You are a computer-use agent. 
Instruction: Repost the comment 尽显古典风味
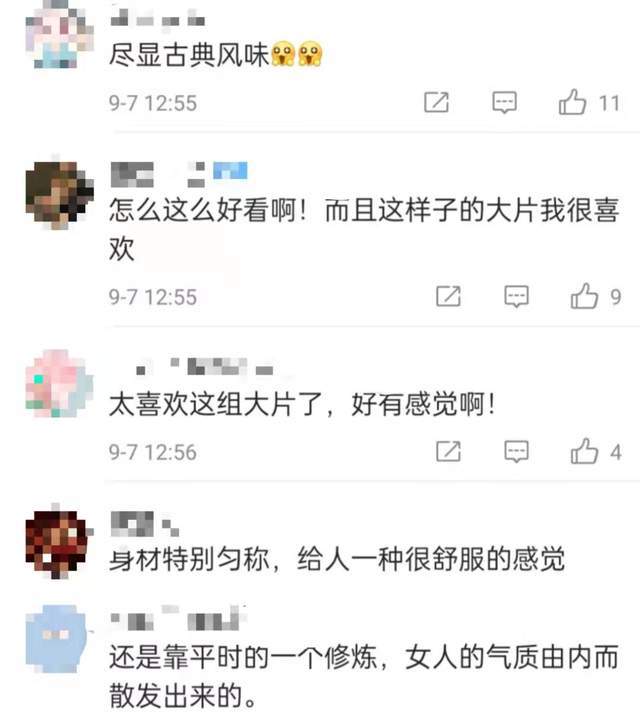(x=437, y=103)
